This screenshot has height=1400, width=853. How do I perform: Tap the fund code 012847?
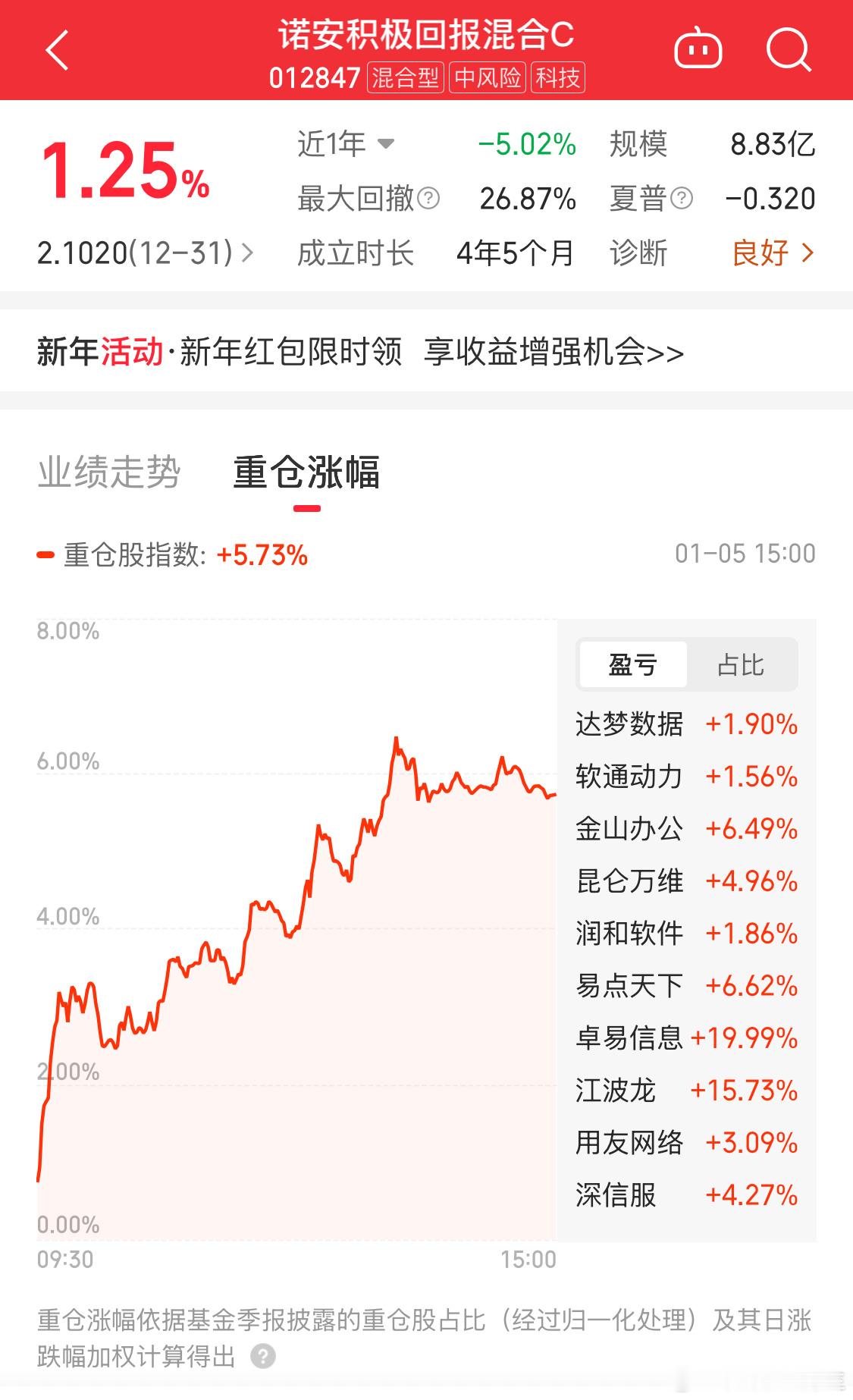pos(314,77)
